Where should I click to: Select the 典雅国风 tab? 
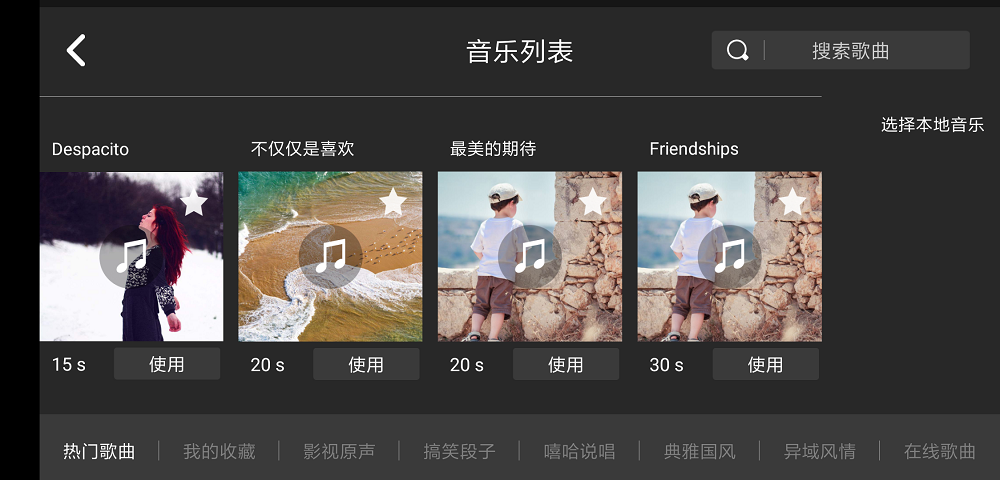tap(699, 451)
